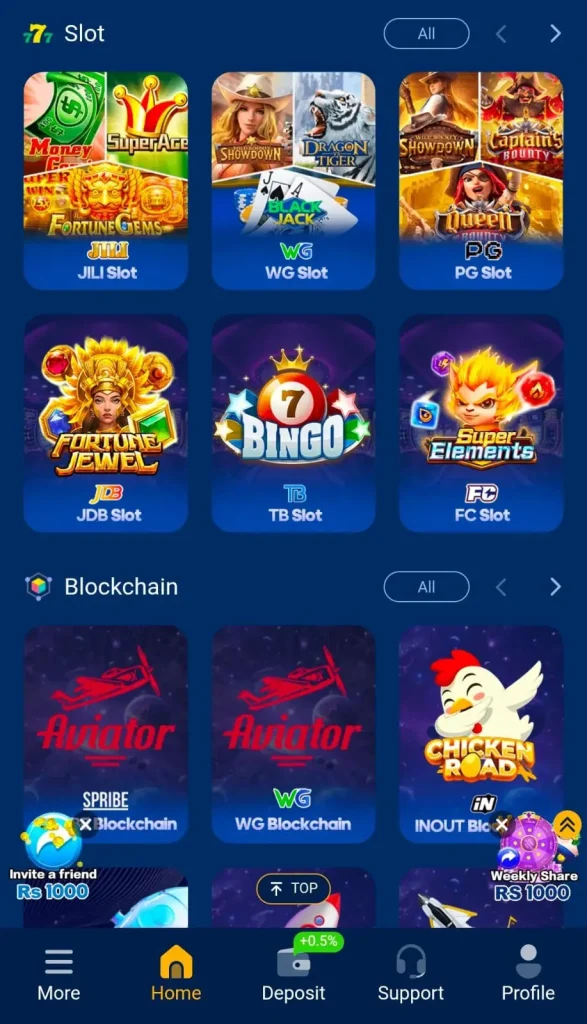587x1024 pixels.
Task: Go to the Profile tab
Action: (528, 974)
